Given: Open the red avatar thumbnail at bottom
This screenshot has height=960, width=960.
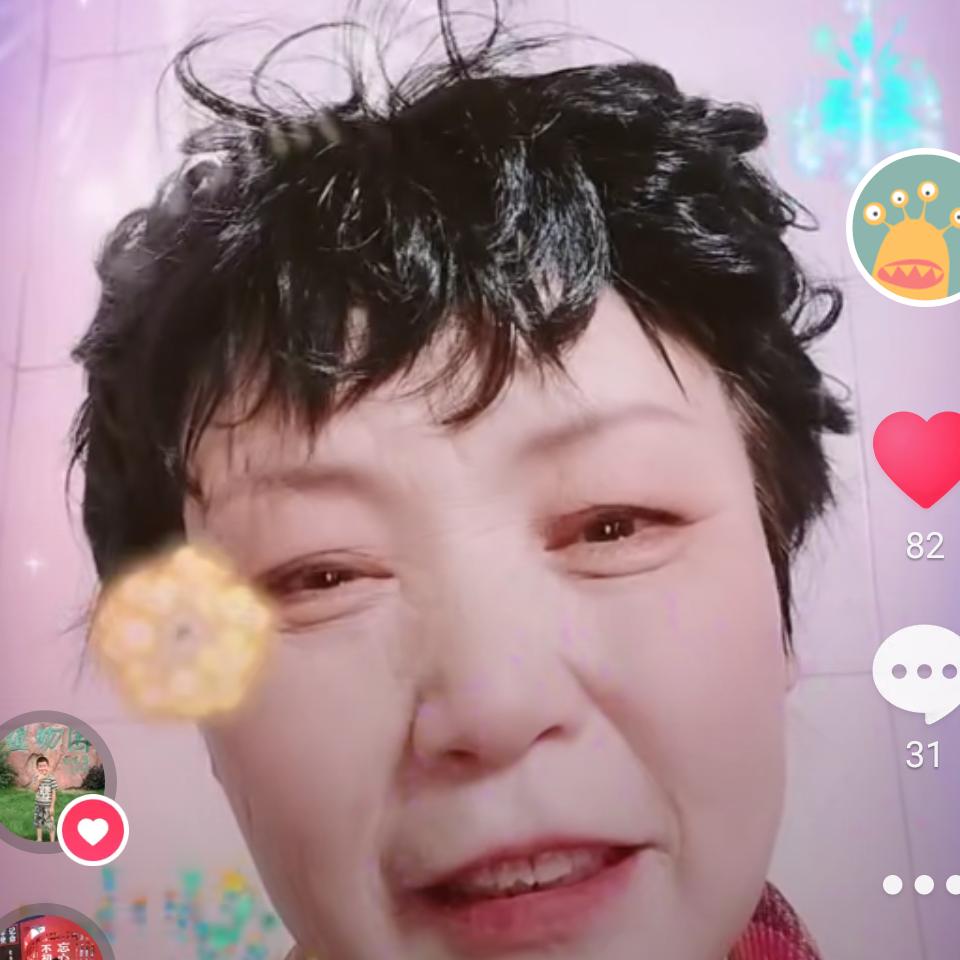Looking at the screenshot, I should [51, 932].
